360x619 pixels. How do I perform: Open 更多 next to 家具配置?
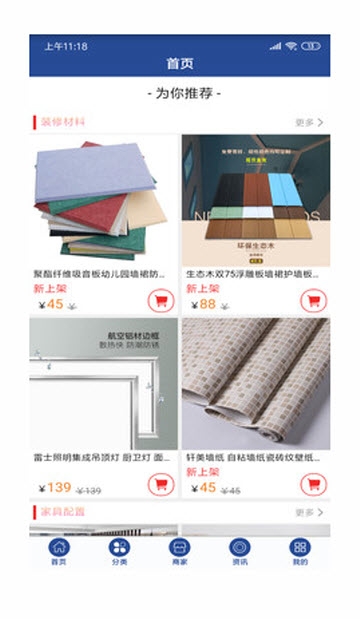click(309, 512)
